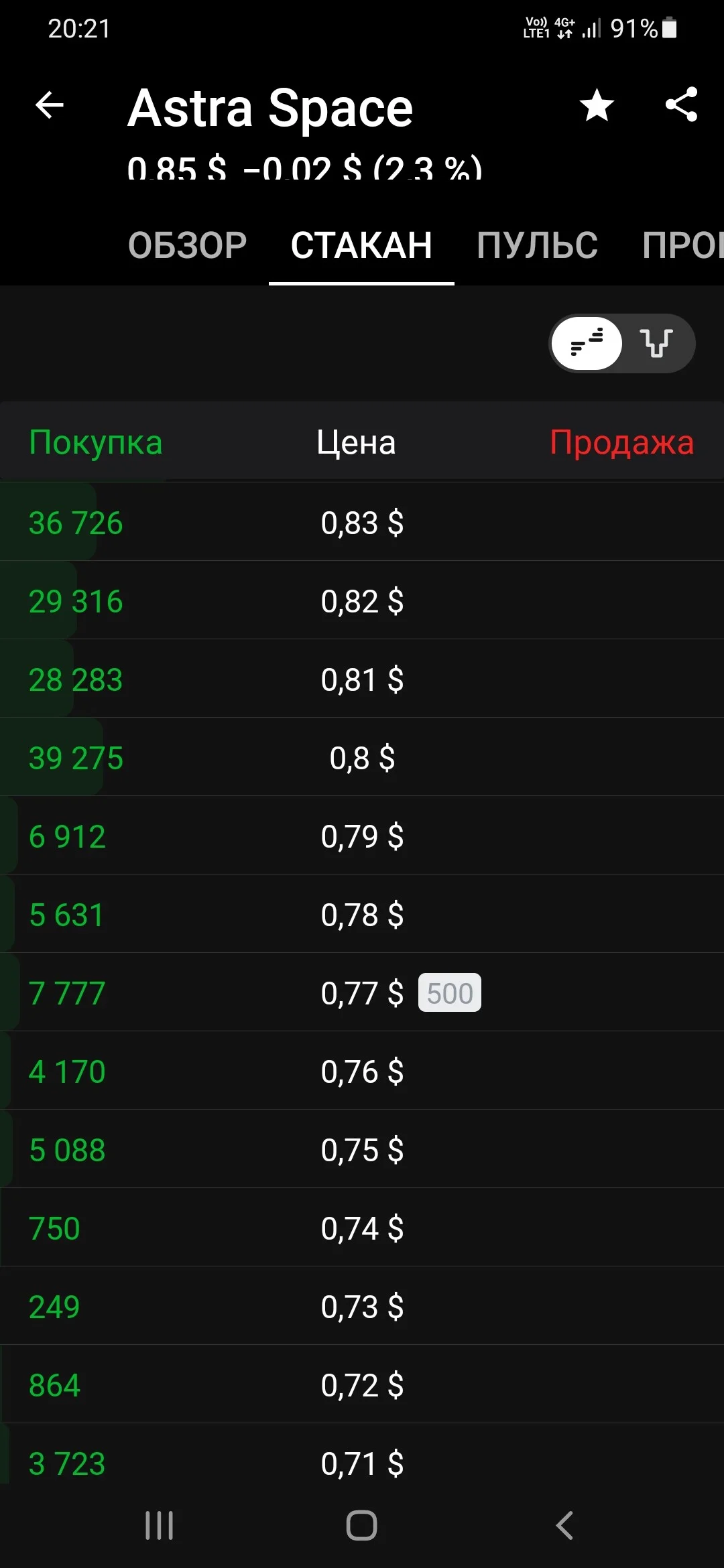Pick the 0,74 $ price row
Screen dimensions: 724x1568
[x=362, y=1228]
